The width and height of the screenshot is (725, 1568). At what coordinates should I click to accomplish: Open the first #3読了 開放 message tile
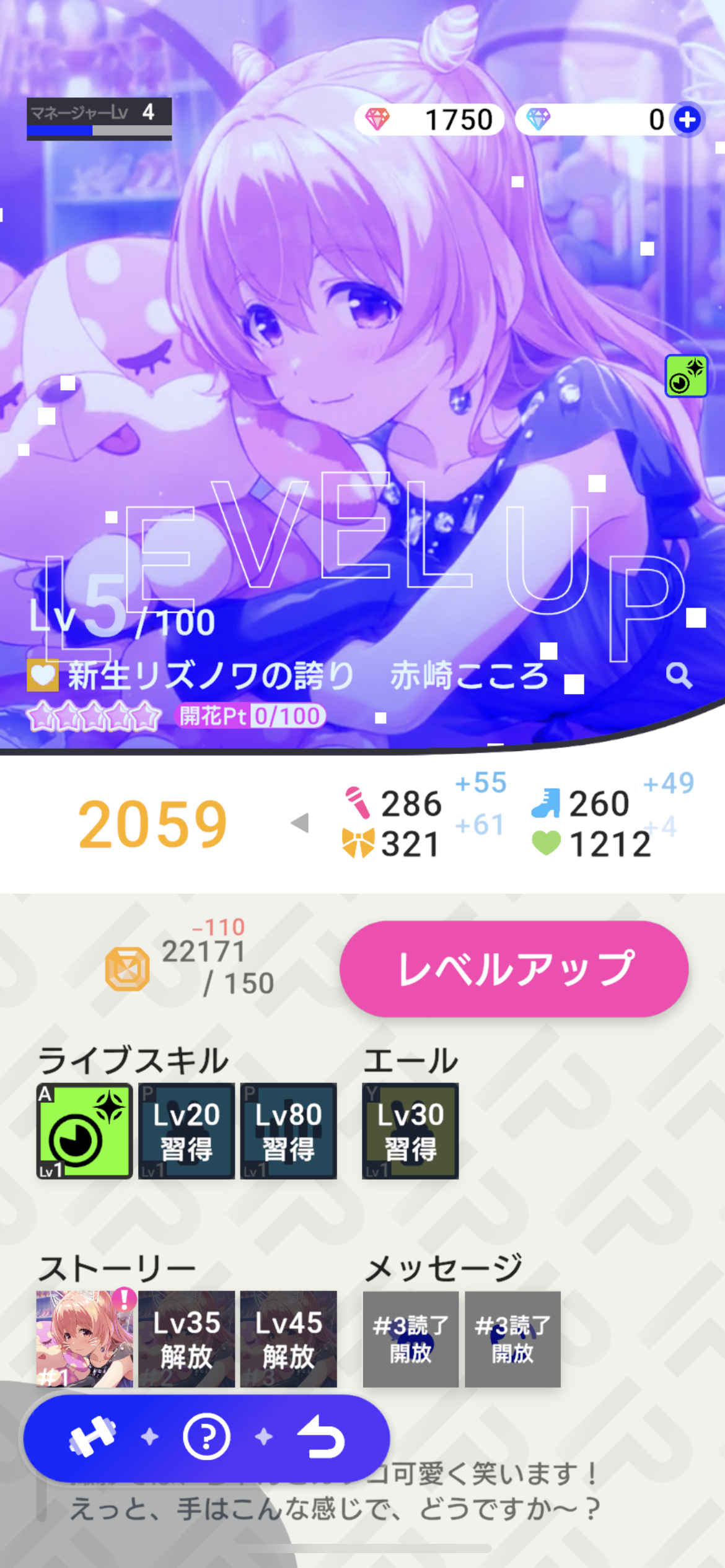(410, 1339)
